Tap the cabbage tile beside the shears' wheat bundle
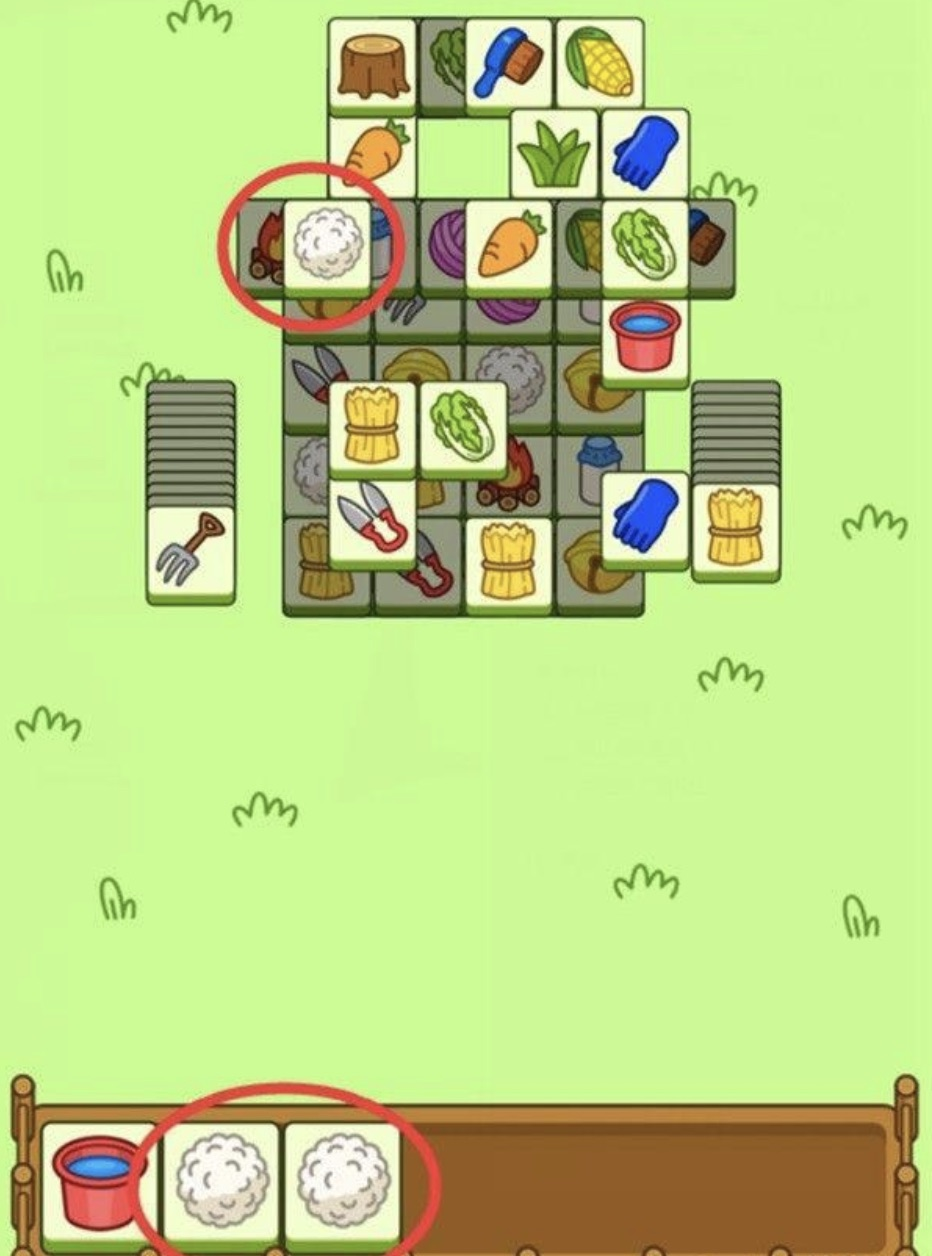The image size is (932, 1256). 463,427
